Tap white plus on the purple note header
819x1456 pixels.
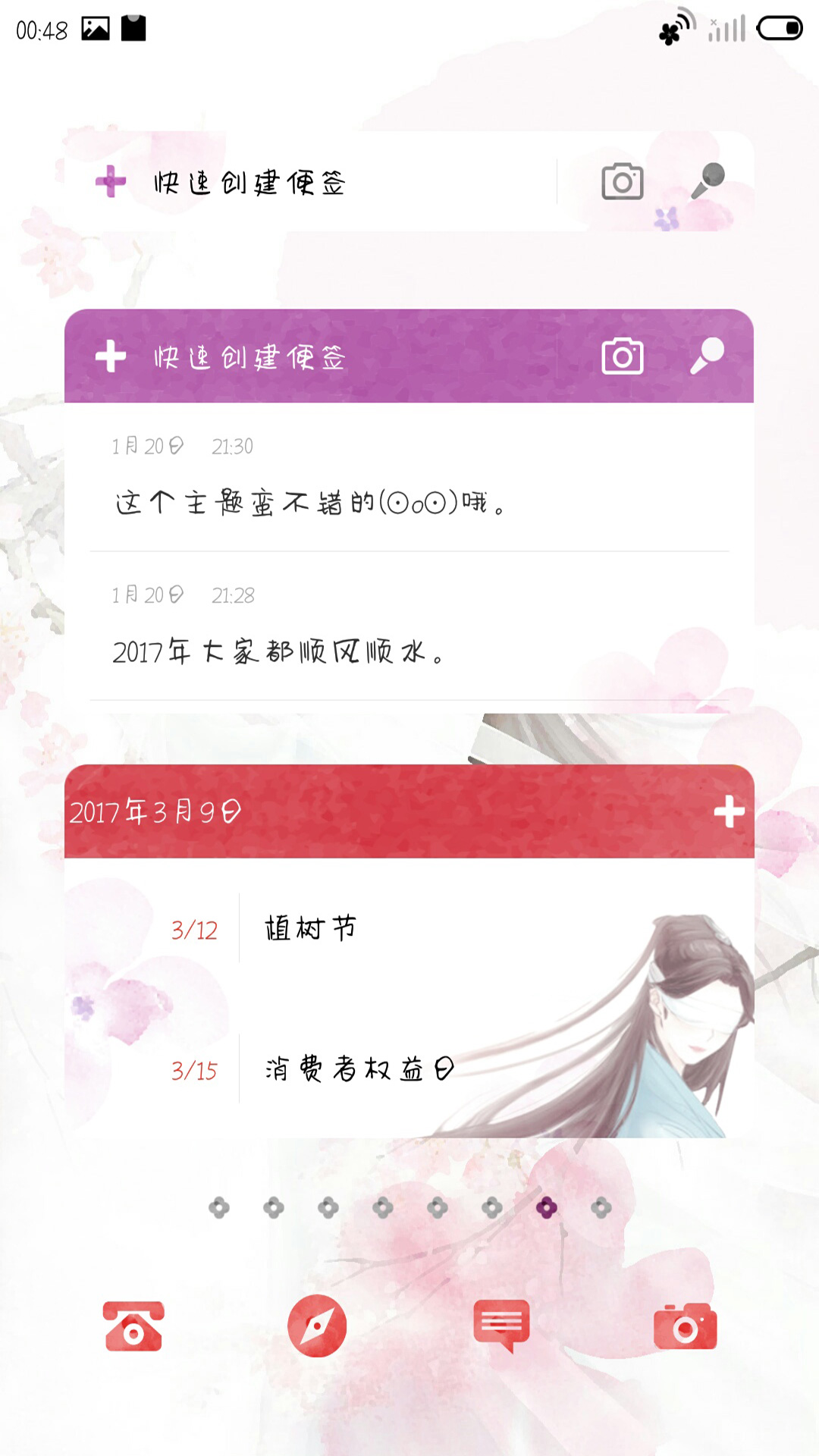click(x=111, y=356)
